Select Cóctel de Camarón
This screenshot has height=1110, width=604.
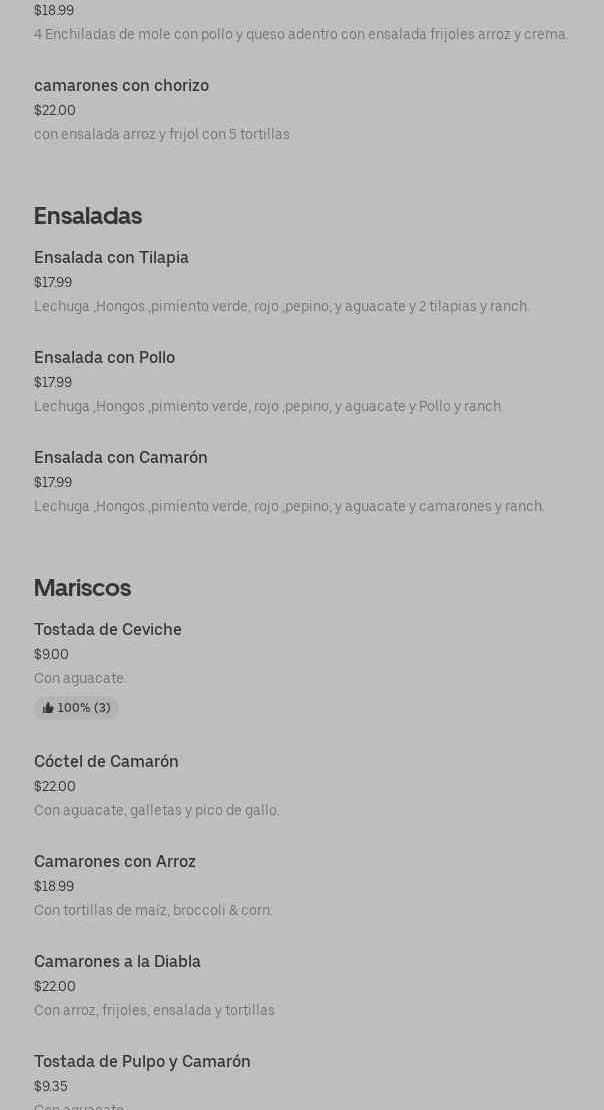tap(106, 762)
